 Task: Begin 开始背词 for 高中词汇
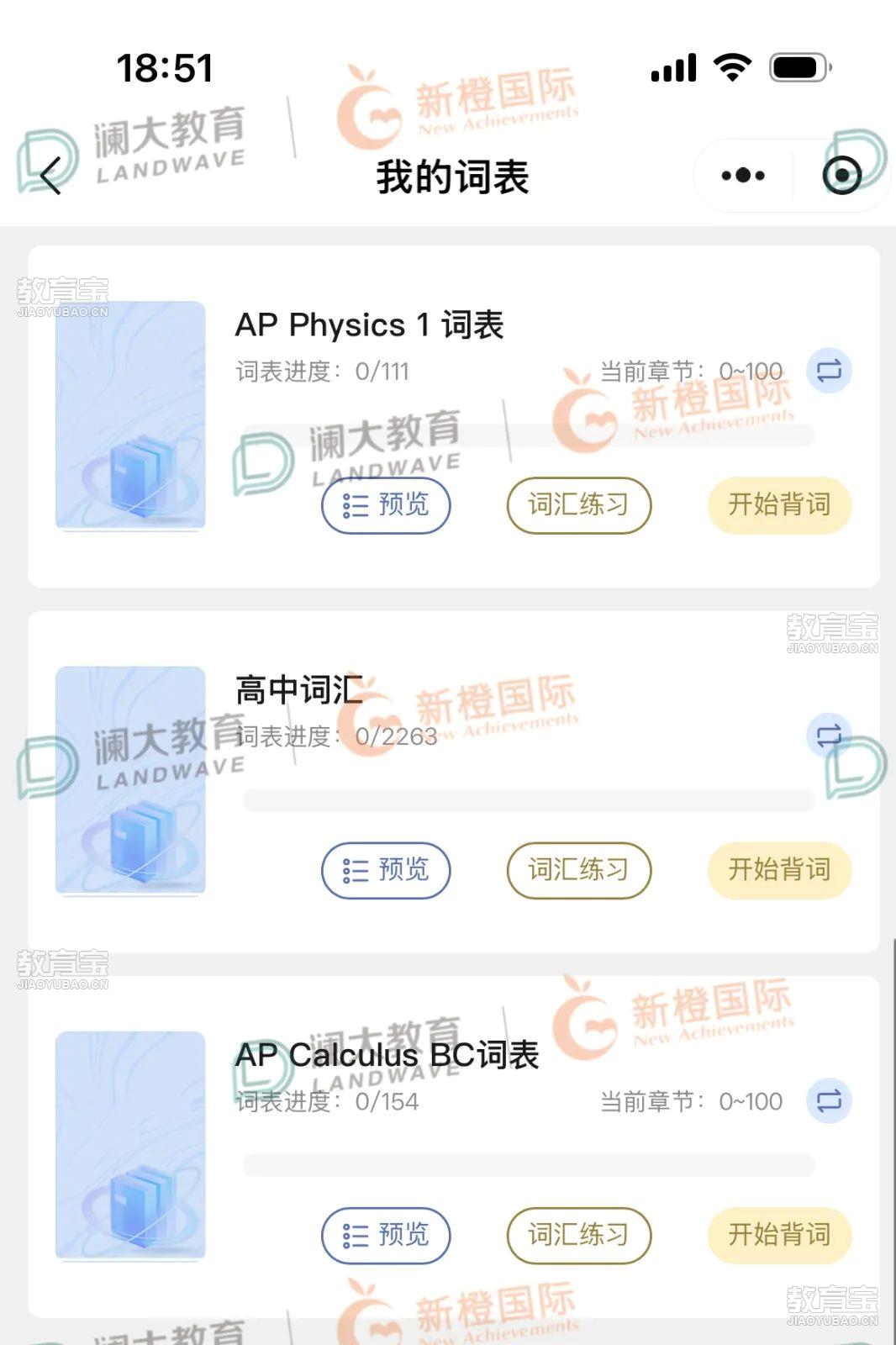(x=779, y=870)
